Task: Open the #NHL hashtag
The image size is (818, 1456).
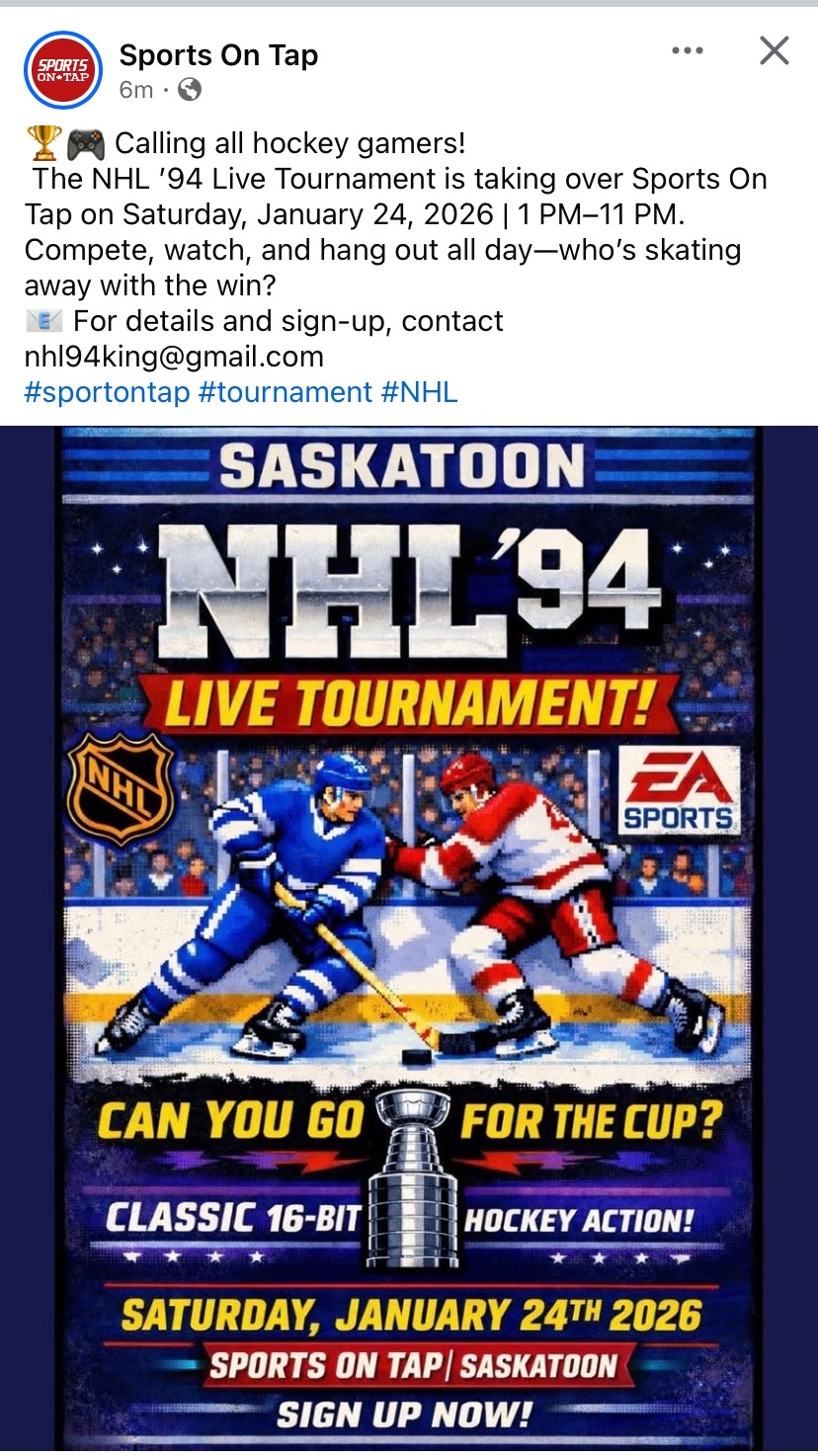Action: click(x=419, y=392)
